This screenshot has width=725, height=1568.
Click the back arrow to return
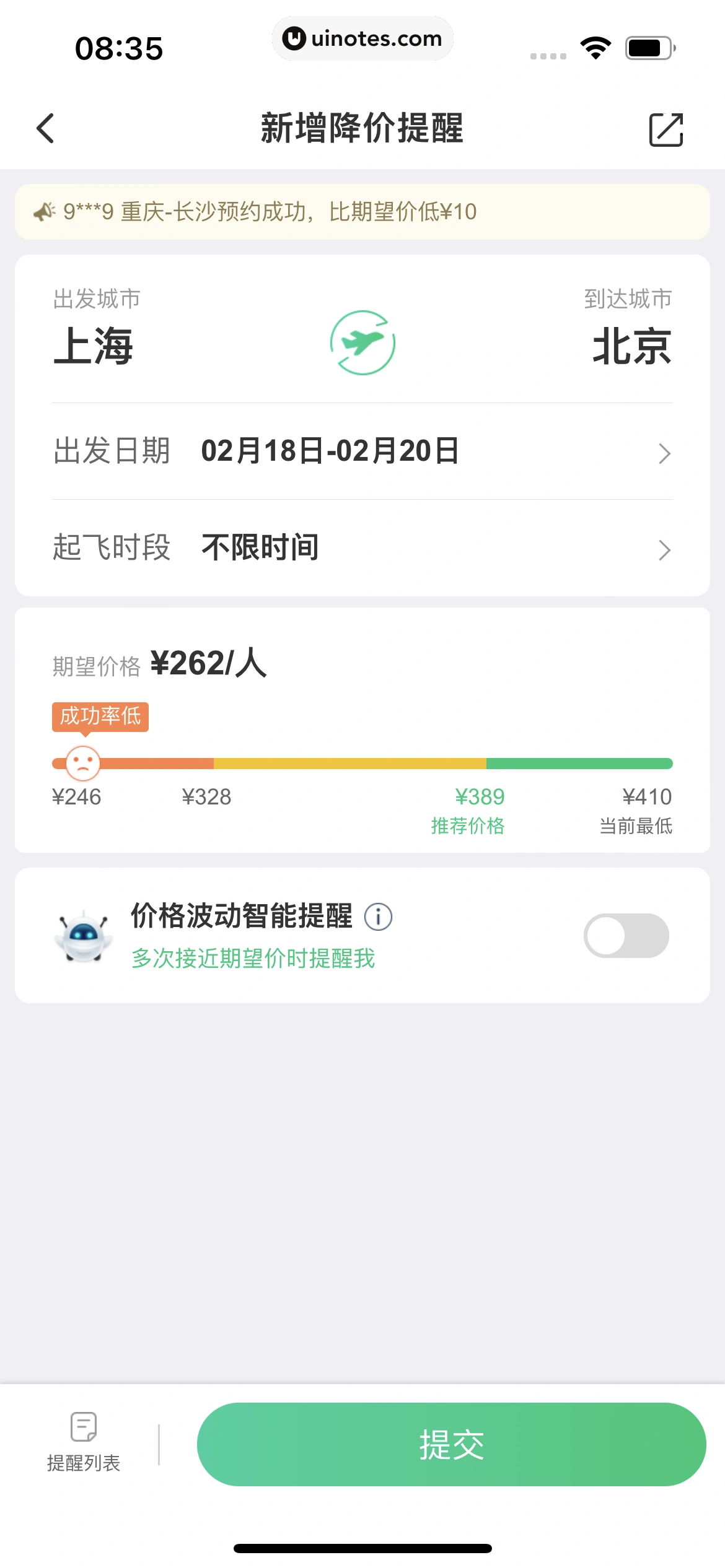coord(44,129)
